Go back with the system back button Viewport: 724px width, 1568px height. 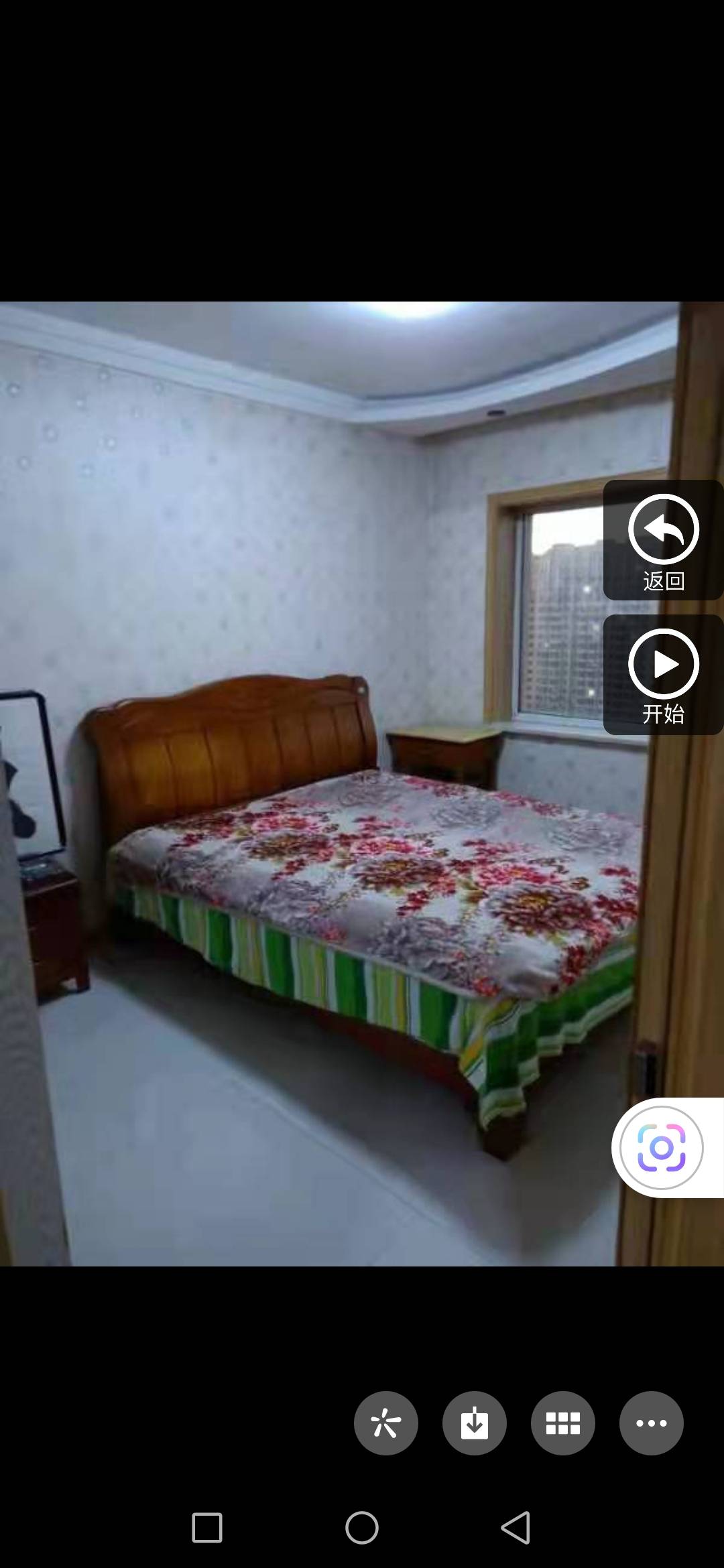coord(516,1528)
